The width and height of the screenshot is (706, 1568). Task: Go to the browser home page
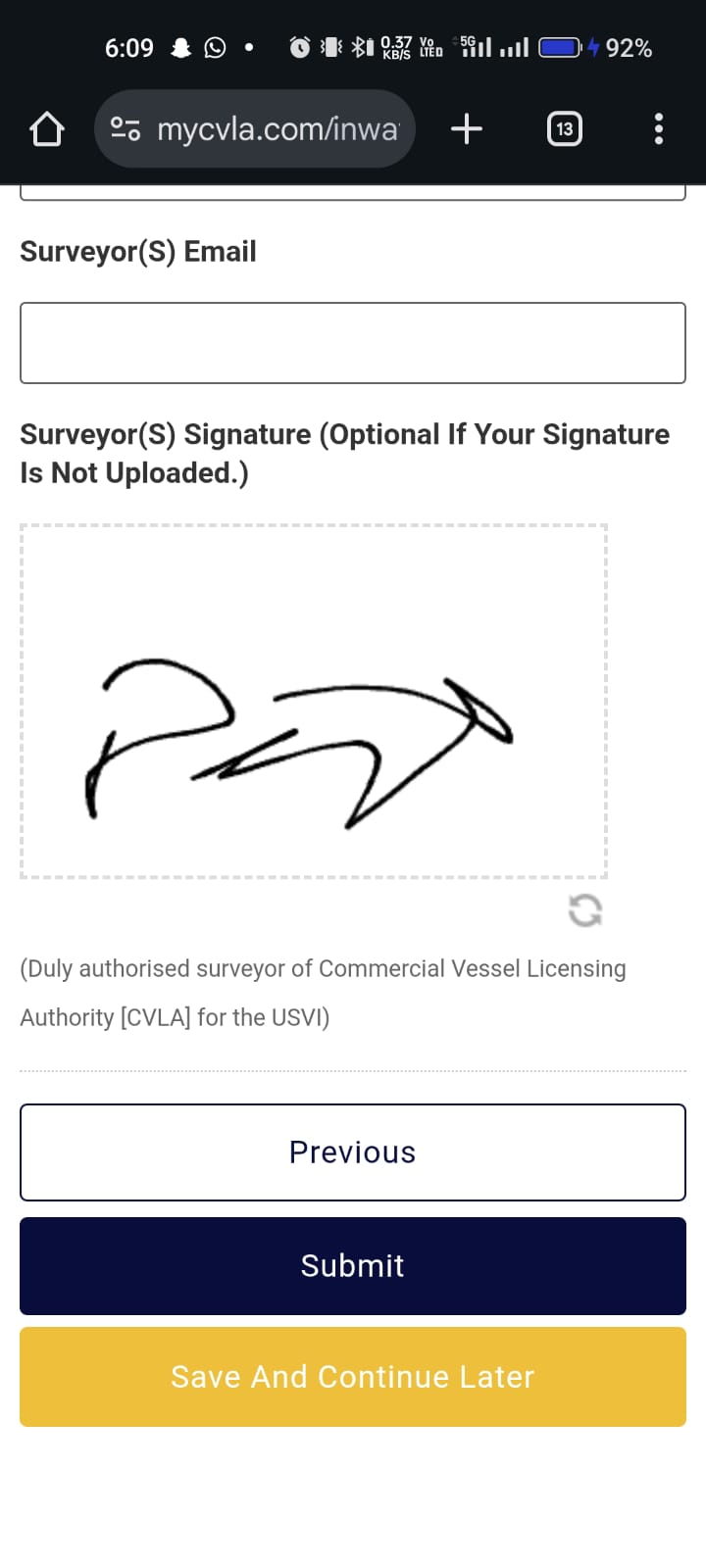[x=46, y=129]
